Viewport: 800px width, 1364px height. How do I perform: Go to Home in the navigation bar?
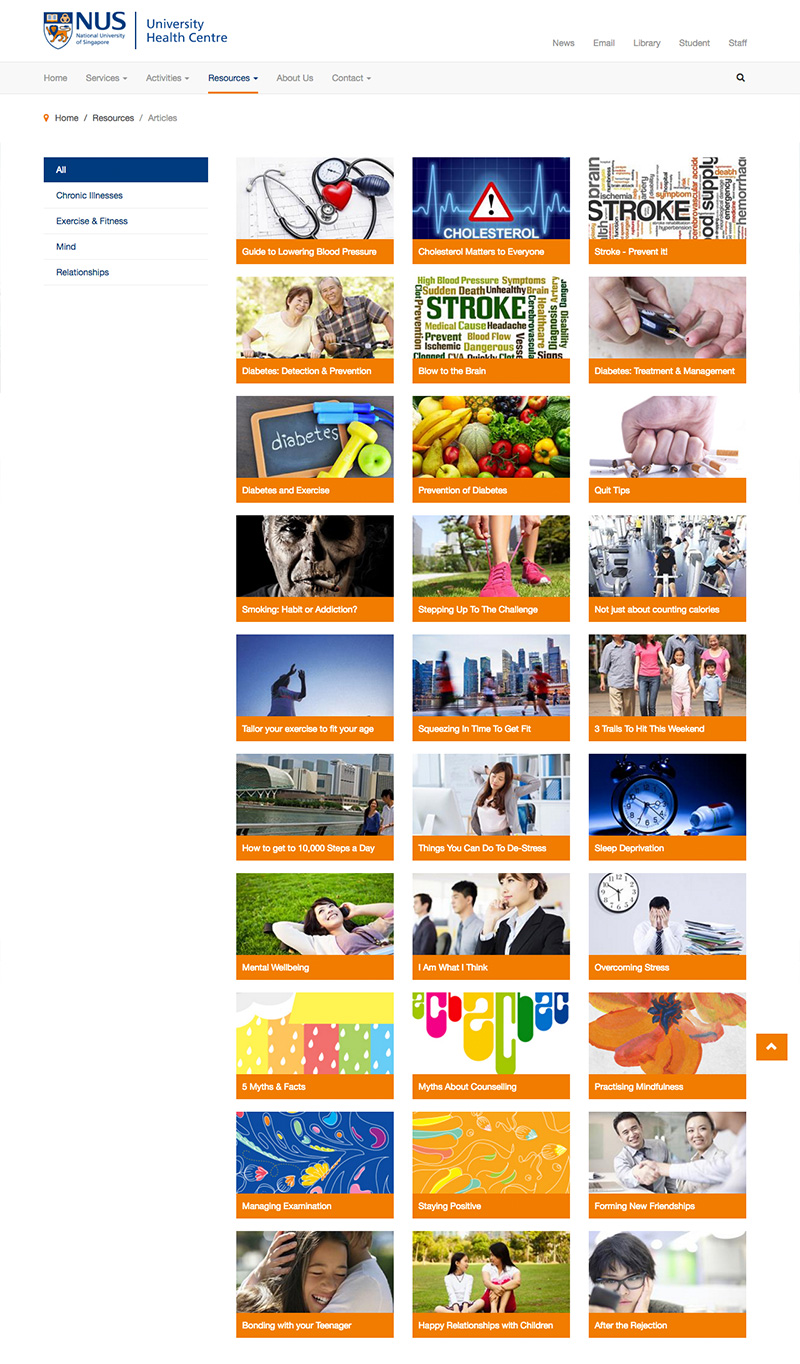click(x=56, y=78)
